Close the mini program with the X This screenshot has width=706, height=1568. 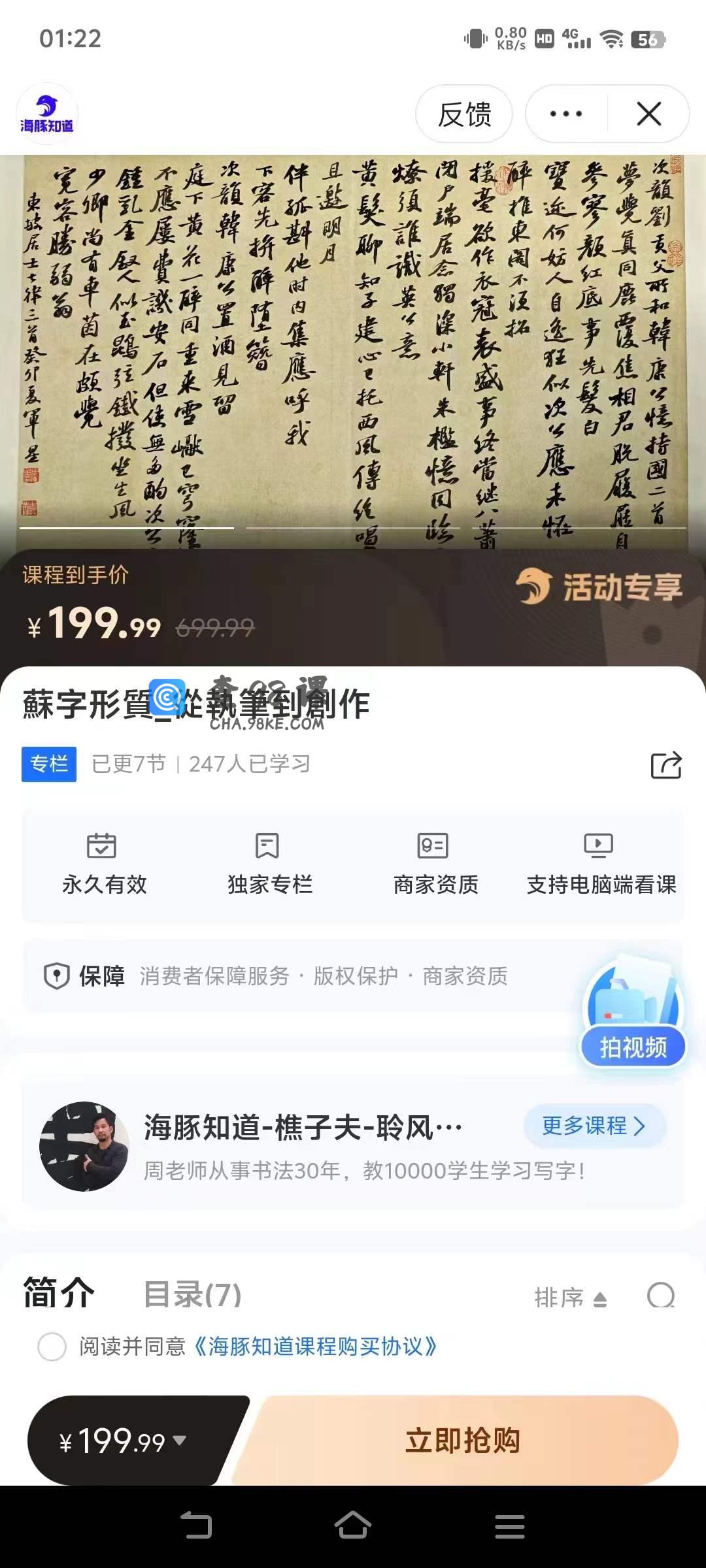(648, 114)
